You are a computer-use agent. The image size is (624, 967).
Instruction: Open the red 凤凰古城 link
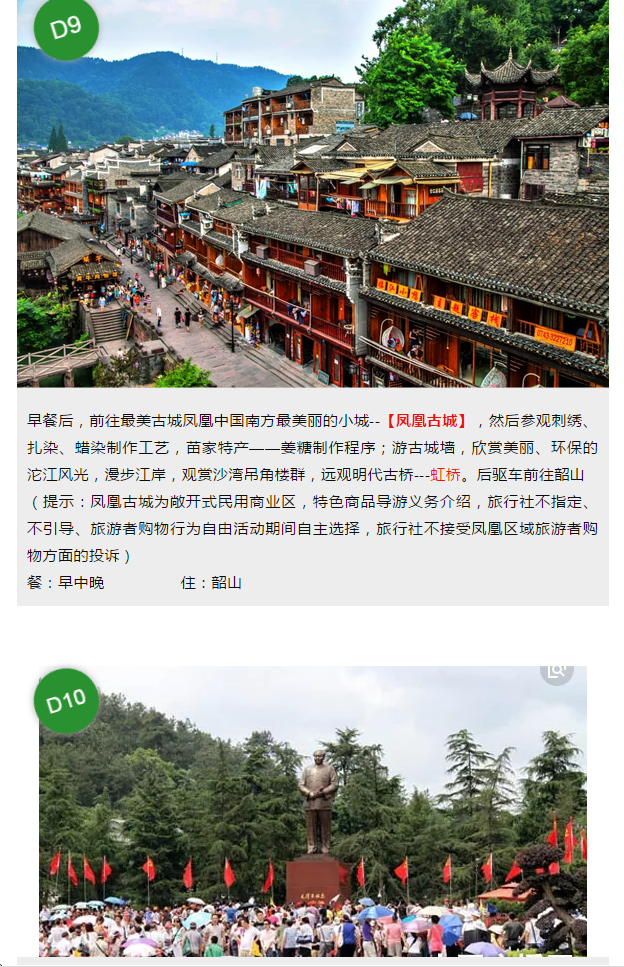[x=427, y=420]
